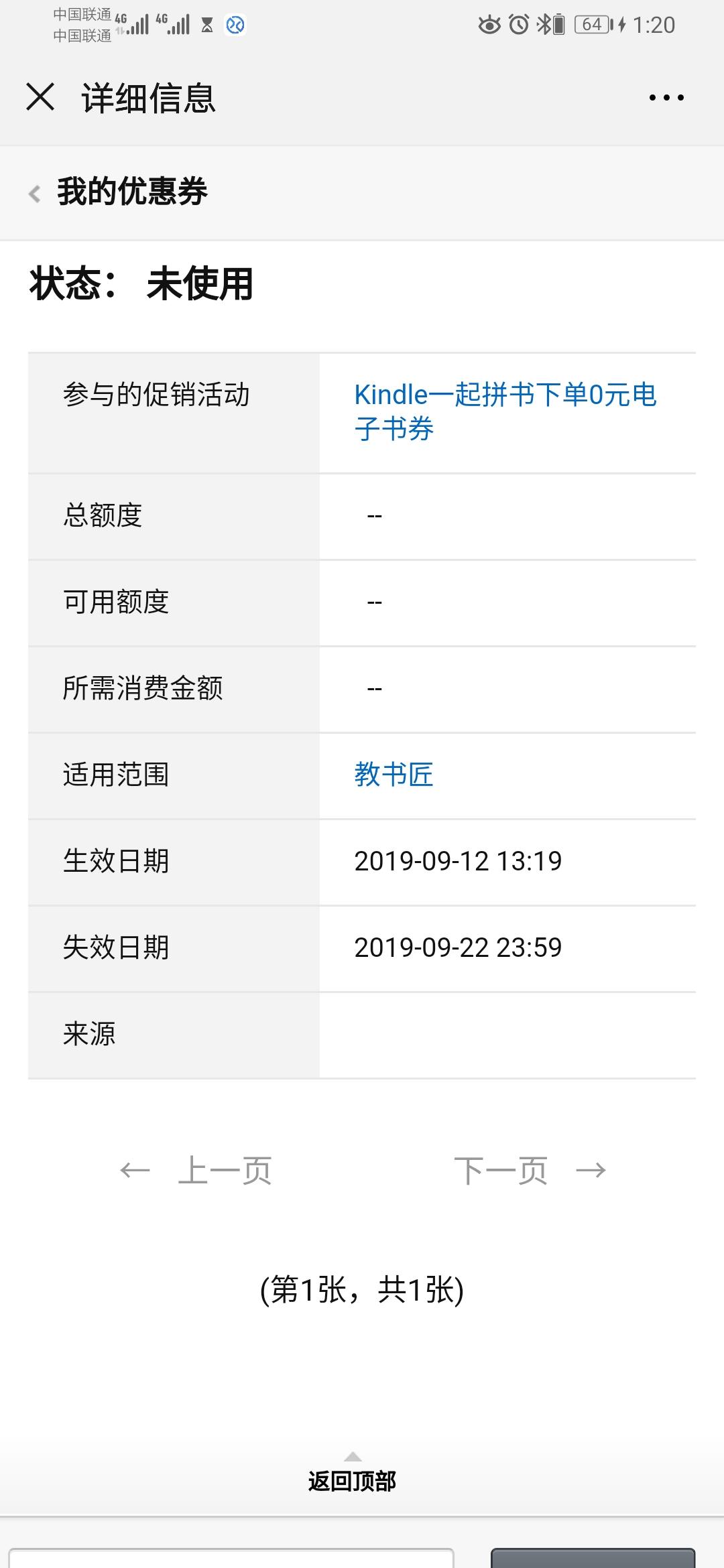Tap the up triangle above 返回顶部
Screen dimensions: 724x1568
point(354,1459)
